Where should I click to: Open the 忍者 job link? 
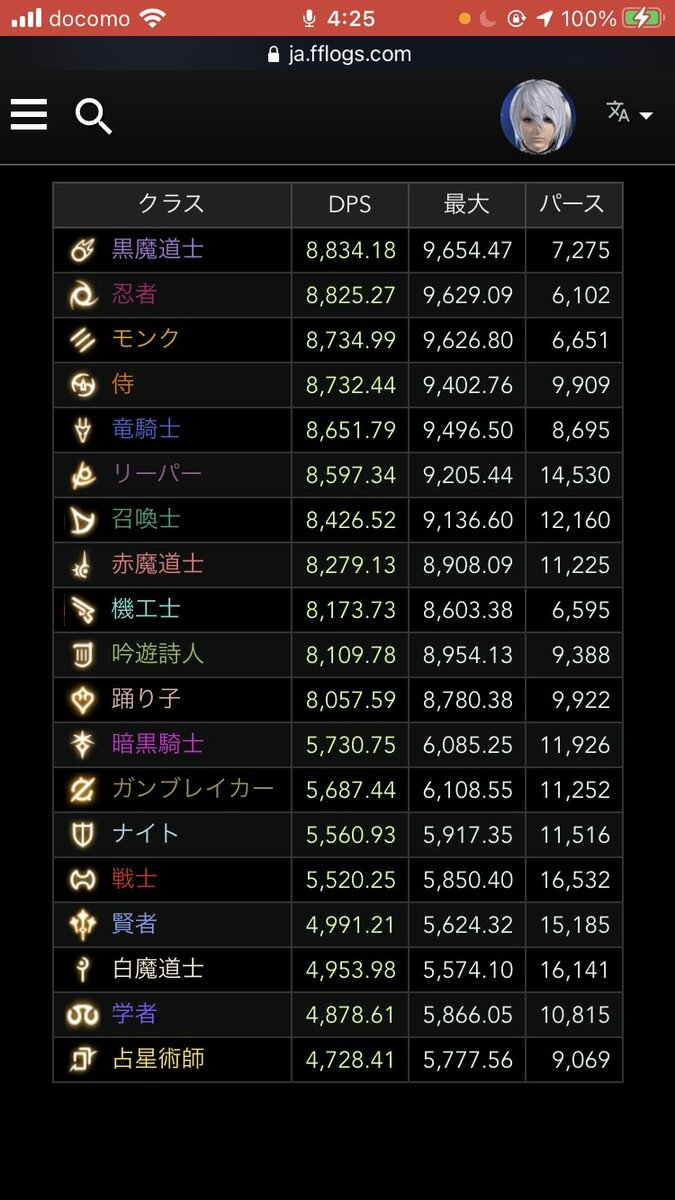135,294
